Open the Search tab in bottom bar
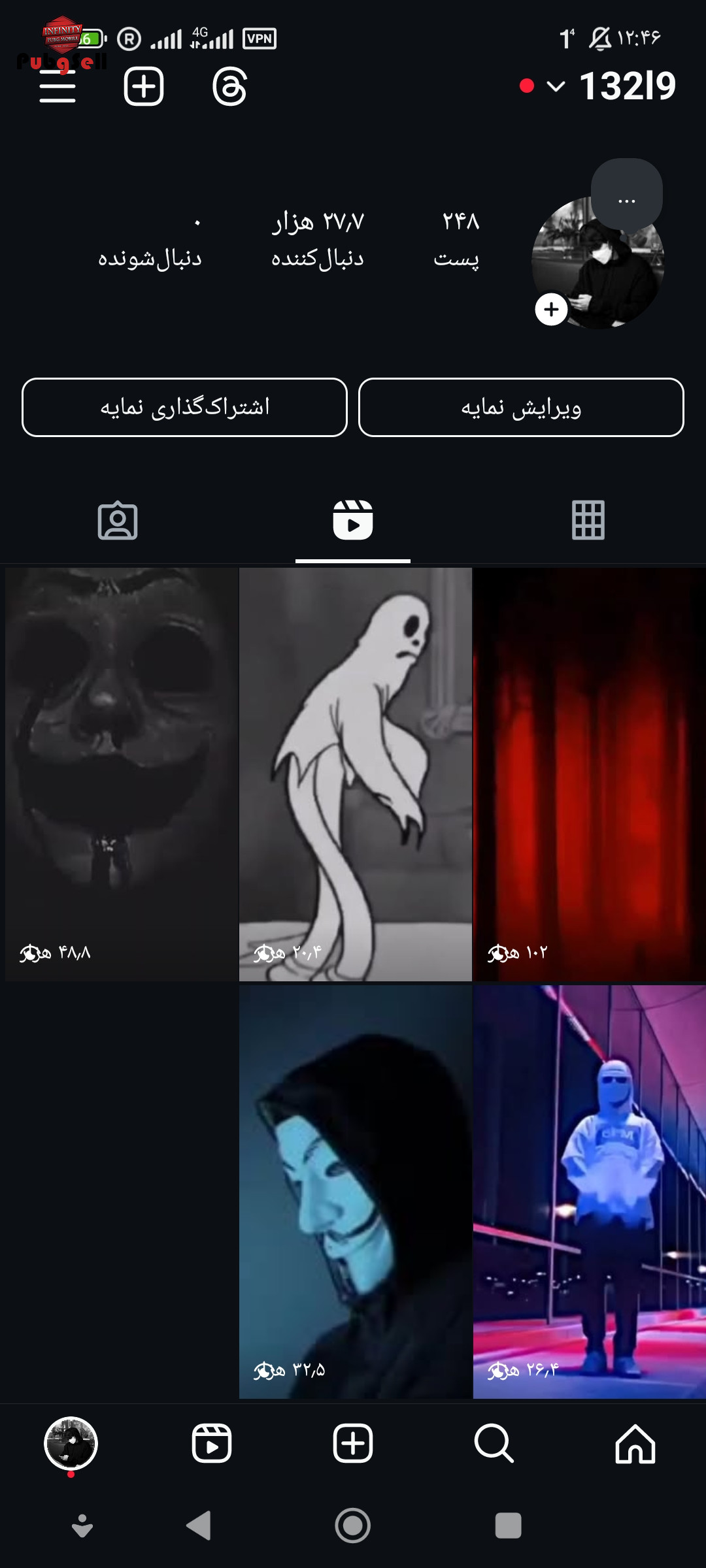The height and width of the screenshot is (1568, 706). [494, 1444]
